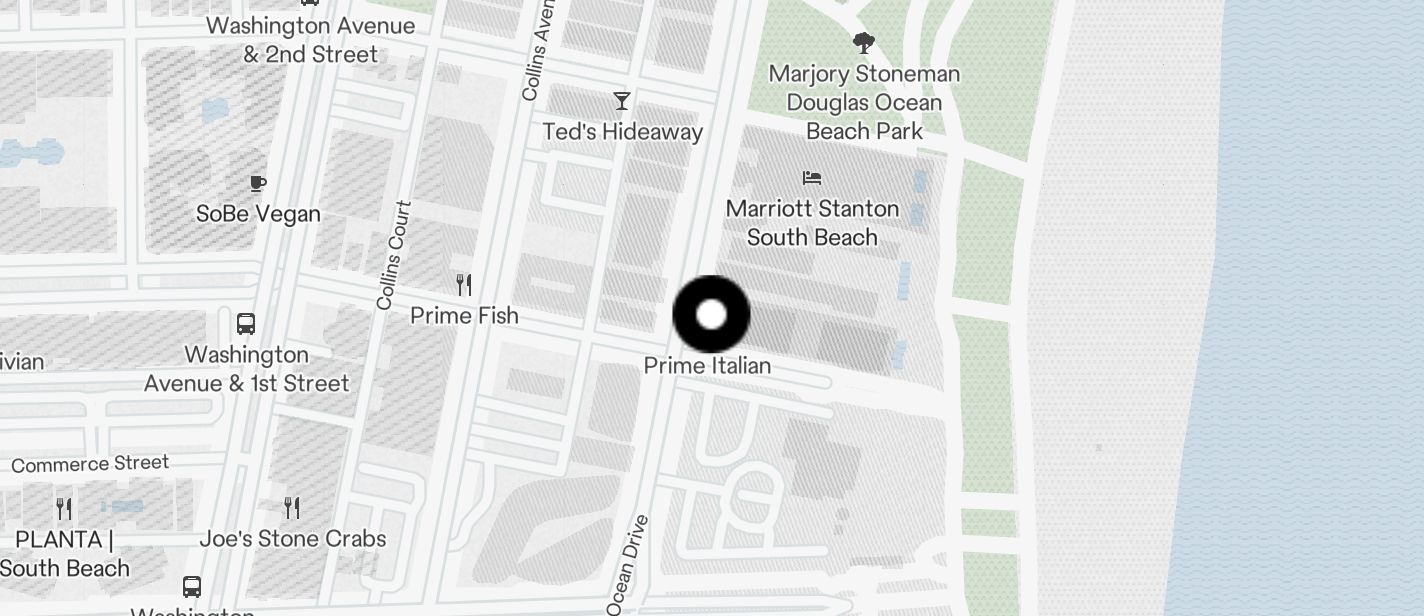Tap the Marjory Stoneman Douglas Ocean Beach Park marker
This screenshot has width=1424, height=616.
tap(864, 43)
